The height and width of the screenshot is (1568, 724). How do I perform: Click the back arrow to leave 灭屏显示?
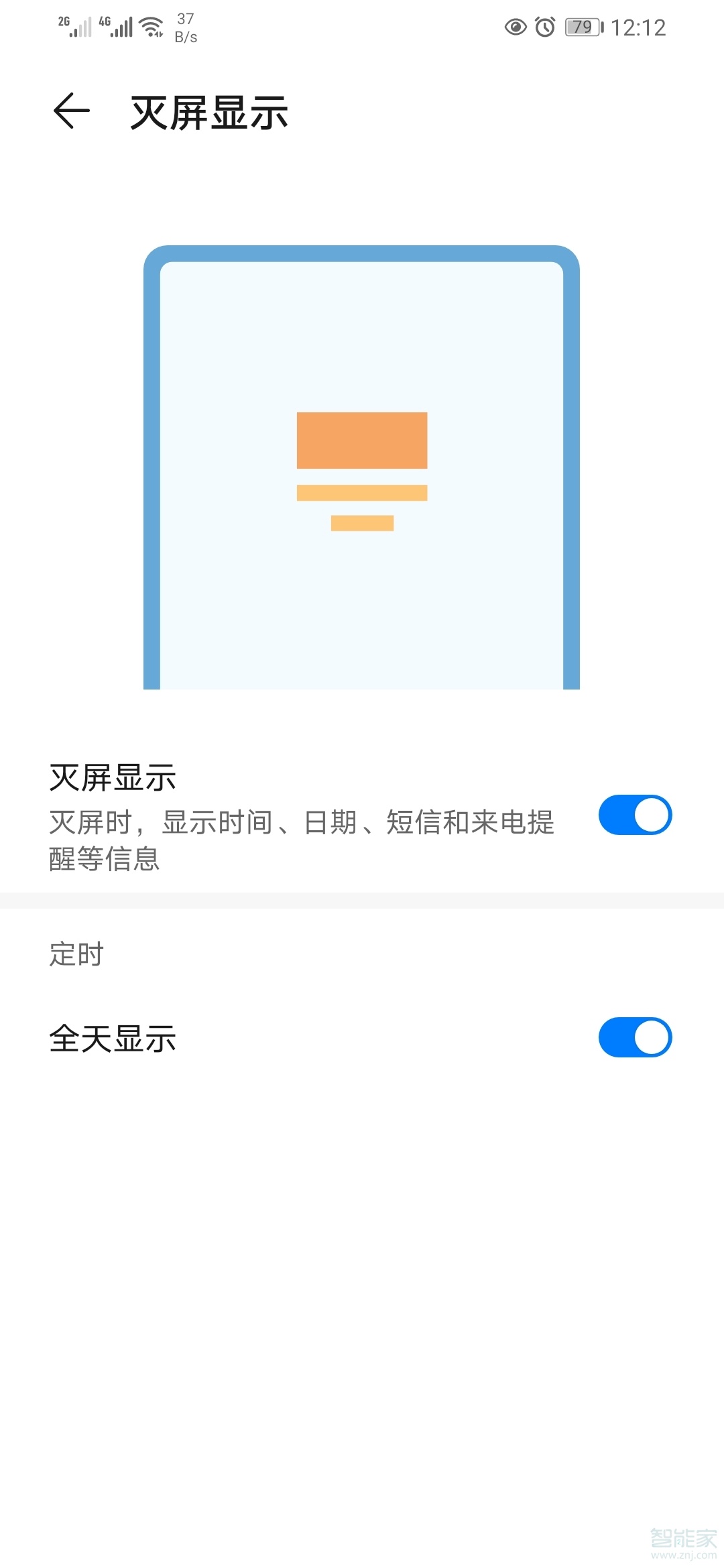tap(69, 111)
